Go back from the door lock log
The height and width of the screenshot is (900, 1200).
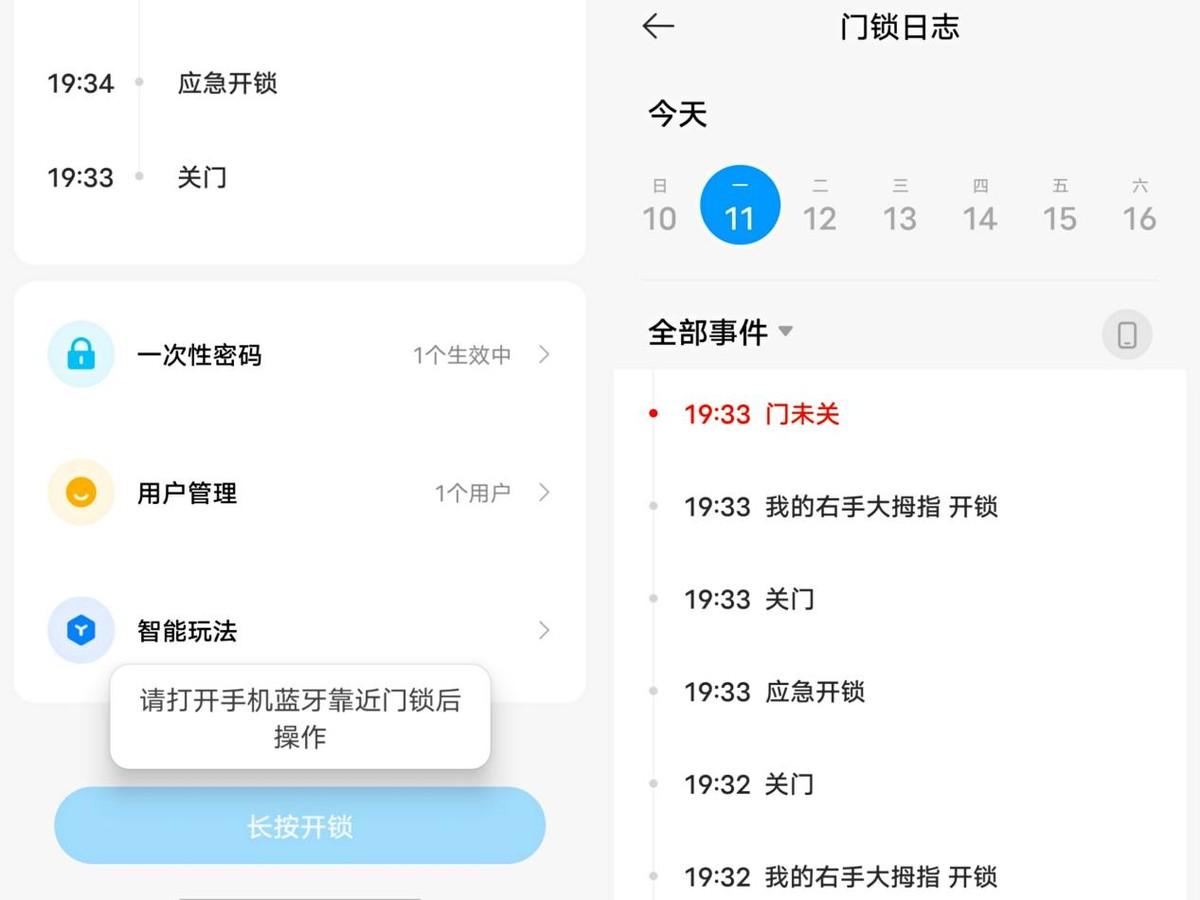[x=658, y=27]
